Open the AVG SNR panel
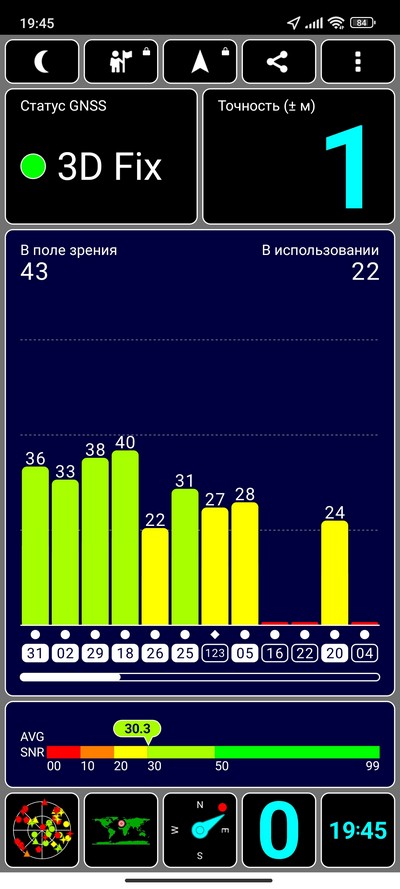400x889 pixels. 200,744
